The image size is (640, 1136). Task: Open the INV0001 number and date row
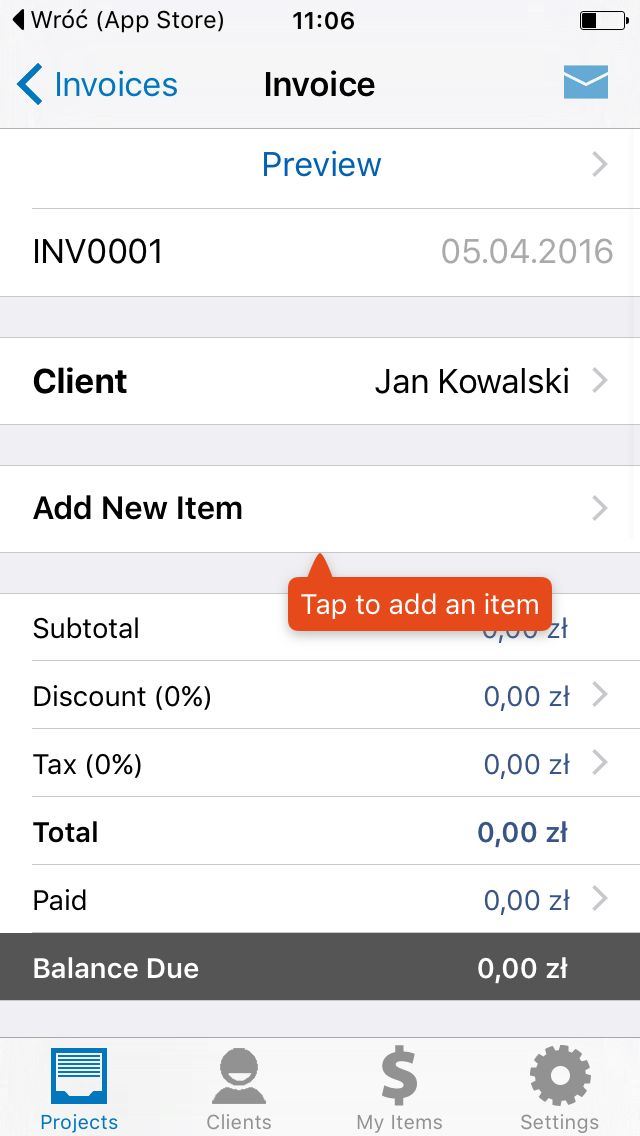(x=320, y=252)
